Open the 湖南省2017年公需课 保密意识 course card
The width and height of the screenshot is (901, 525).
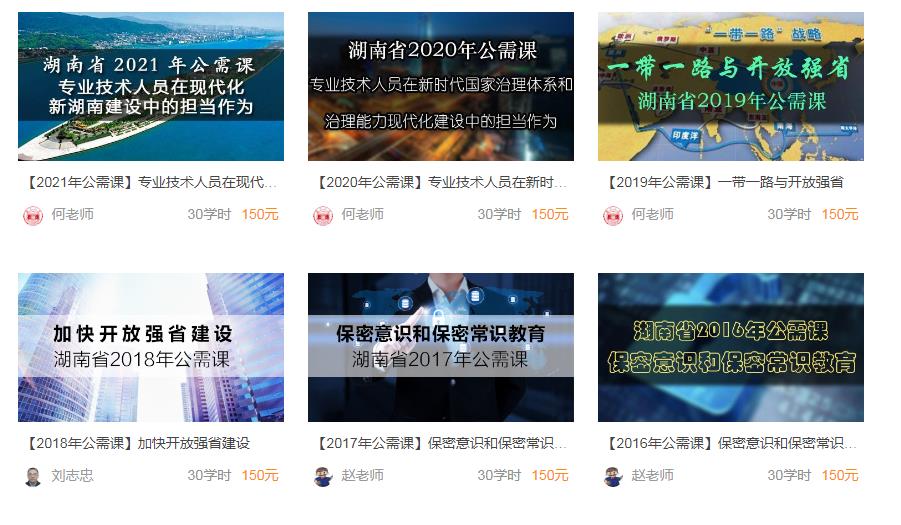coord(440,347)
